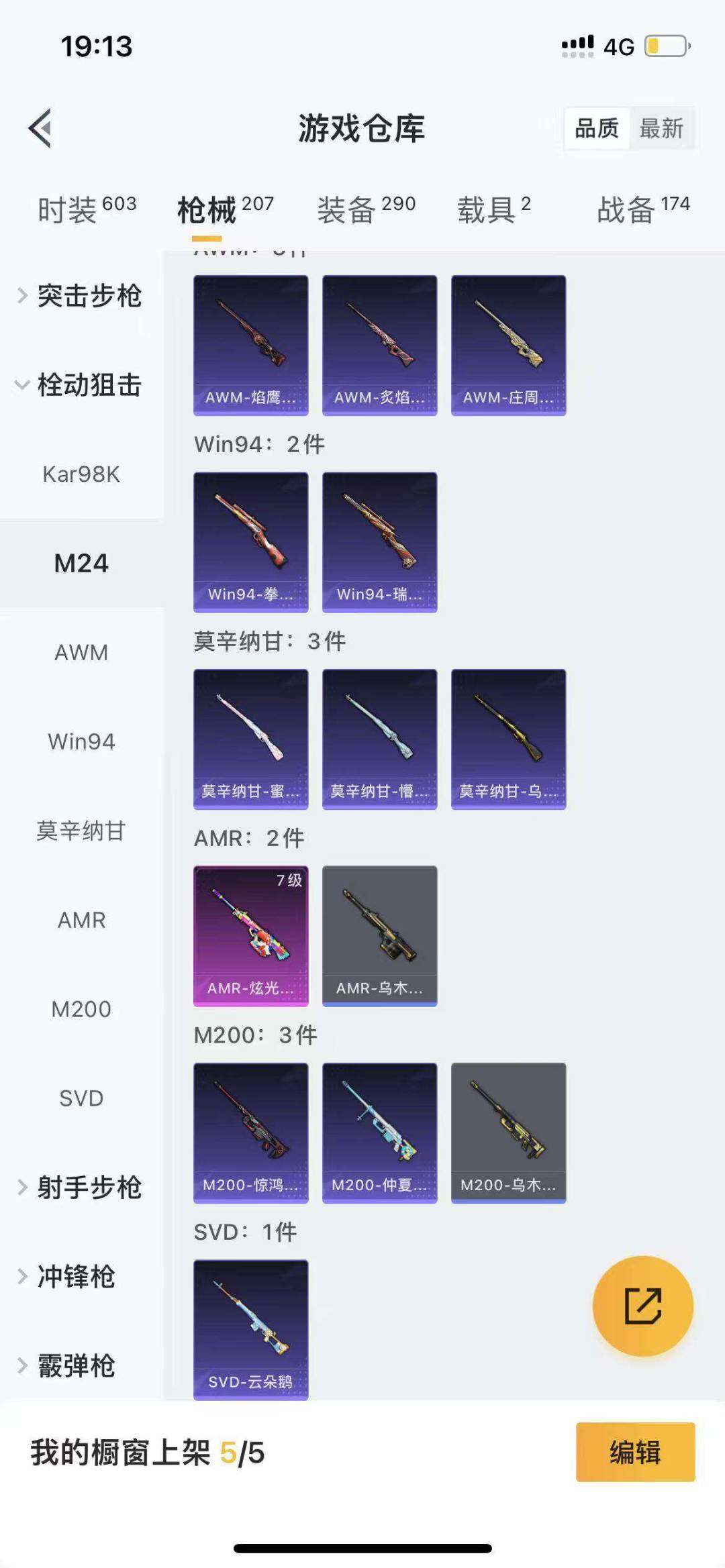Switch sorting to 最新
Image resolution: width=725 pixels, height=1568 pixels.
click(x=661, y=129)
